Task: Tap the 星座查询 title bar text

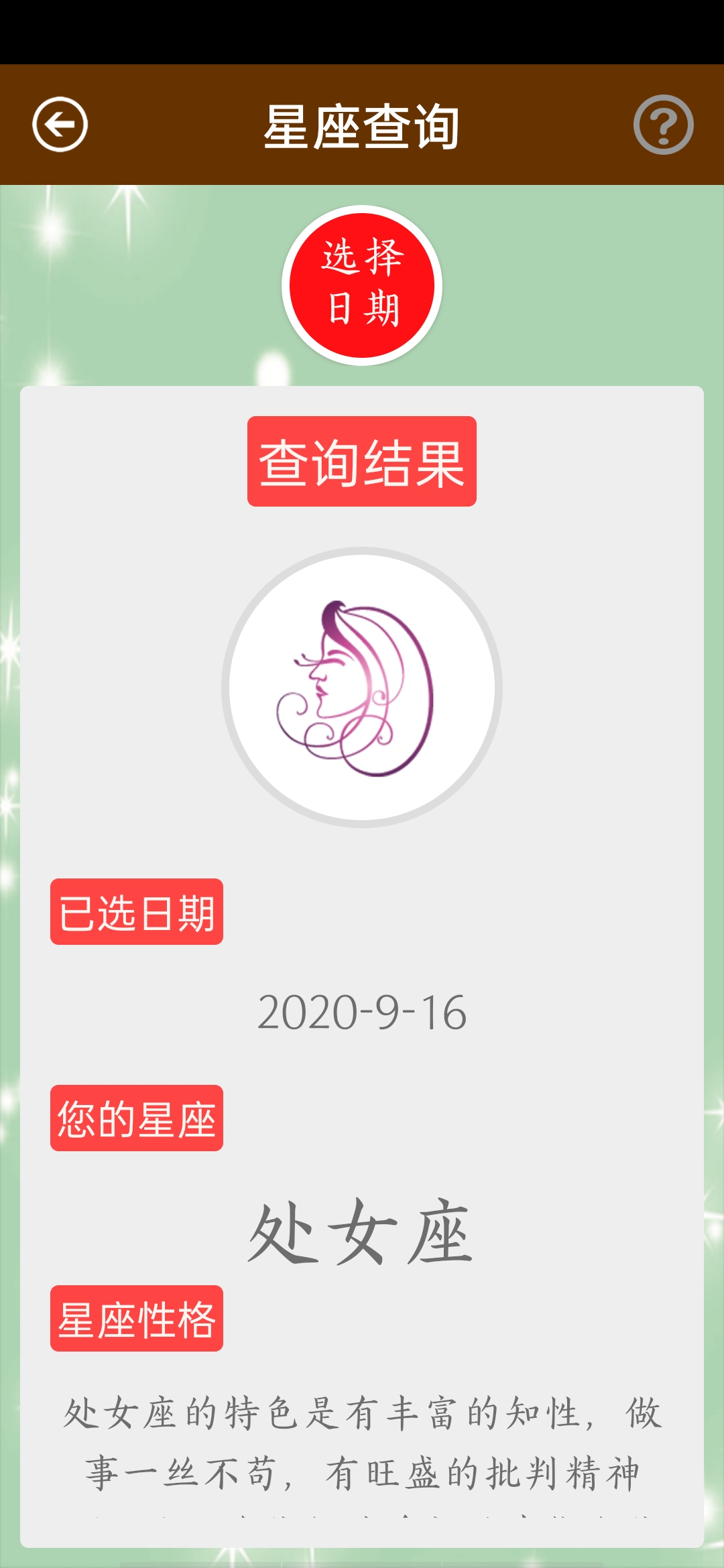Action: [362, 125]
